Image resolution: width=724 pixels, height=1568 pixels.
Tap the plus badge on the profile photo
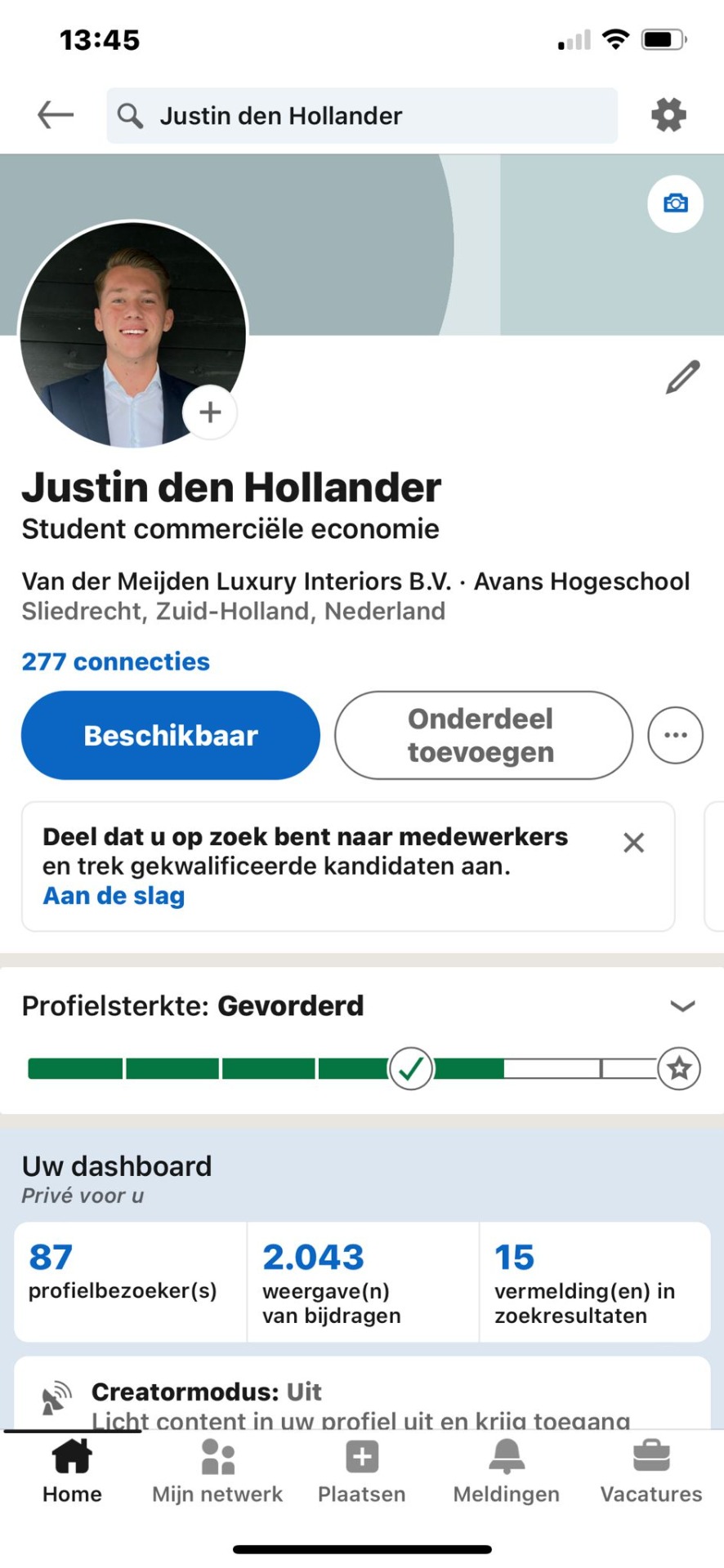pyautogui.click(x=210, y=412)
